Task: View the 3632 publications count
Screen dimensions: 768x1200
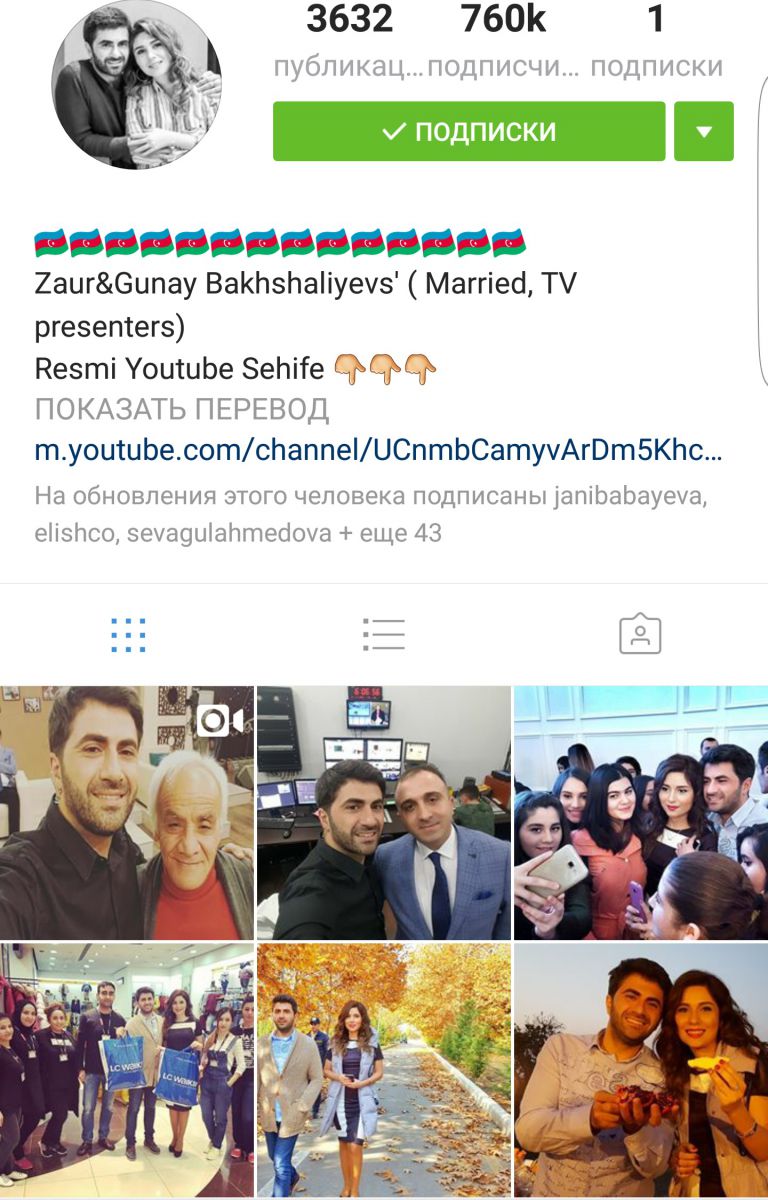Action: 349,40
